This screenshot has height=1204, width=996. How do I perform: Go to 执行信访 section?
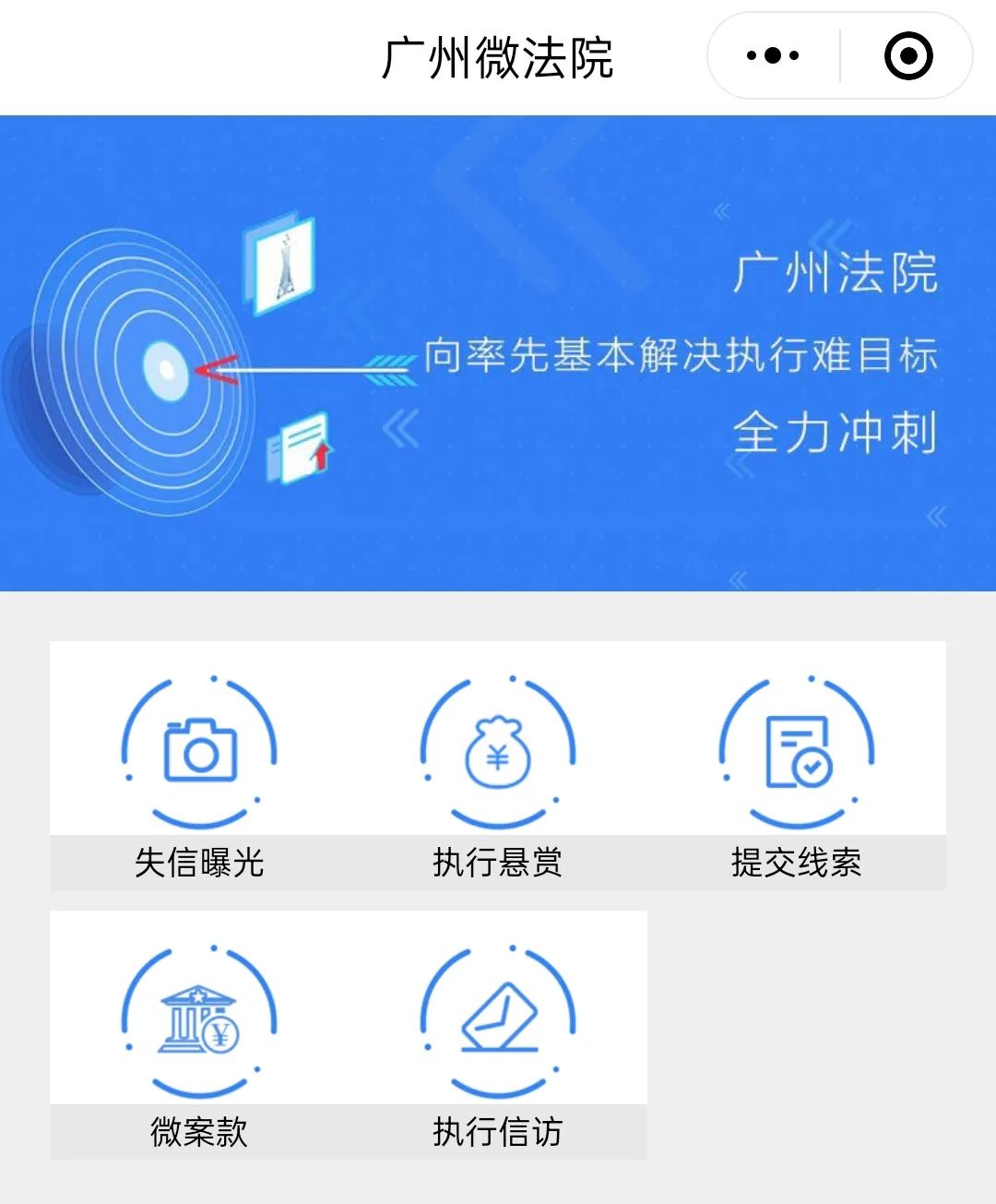pos(498,1035)
